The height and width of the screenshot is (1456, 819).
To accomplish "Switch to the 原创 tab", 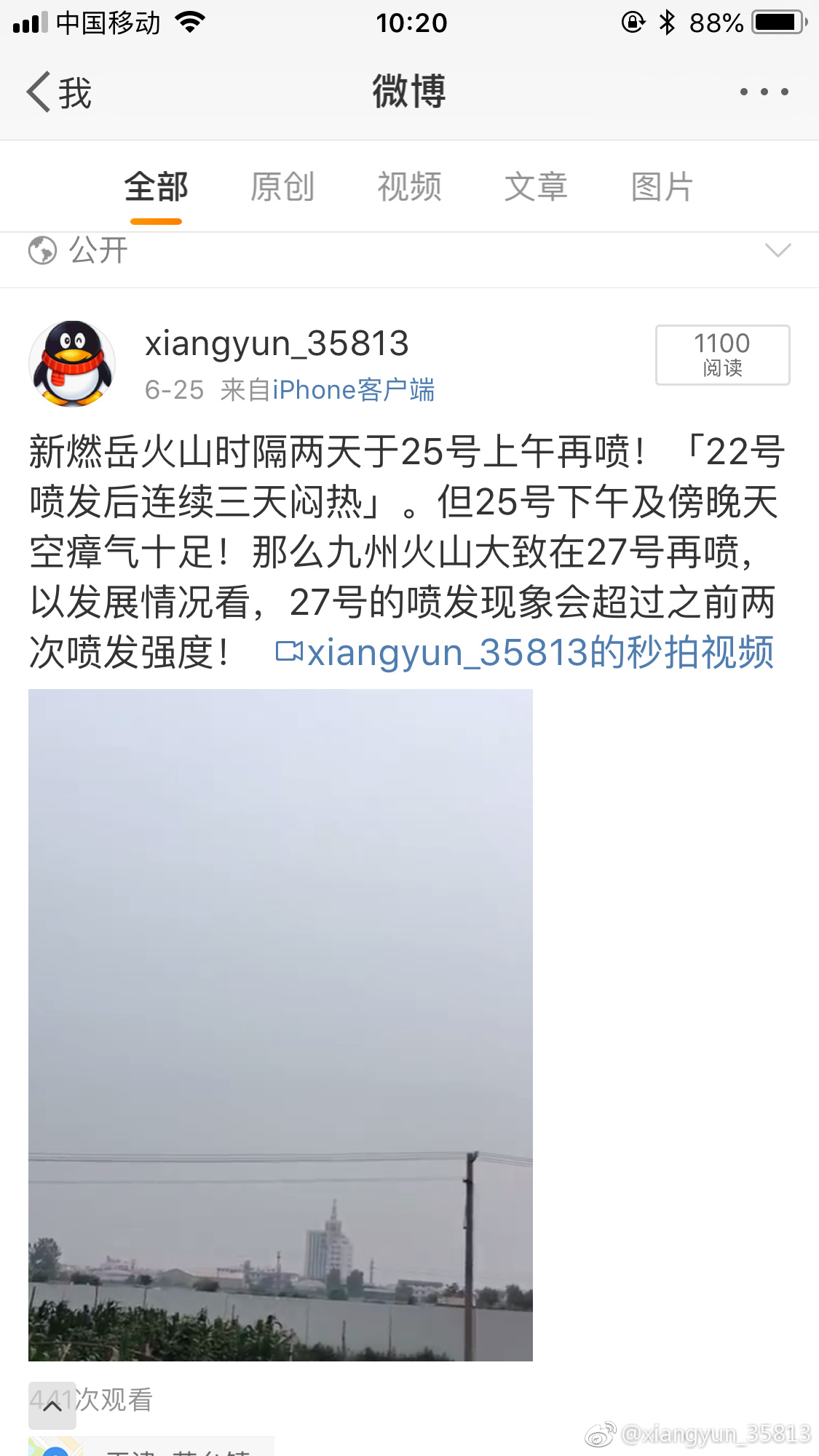I will point(282,187).
